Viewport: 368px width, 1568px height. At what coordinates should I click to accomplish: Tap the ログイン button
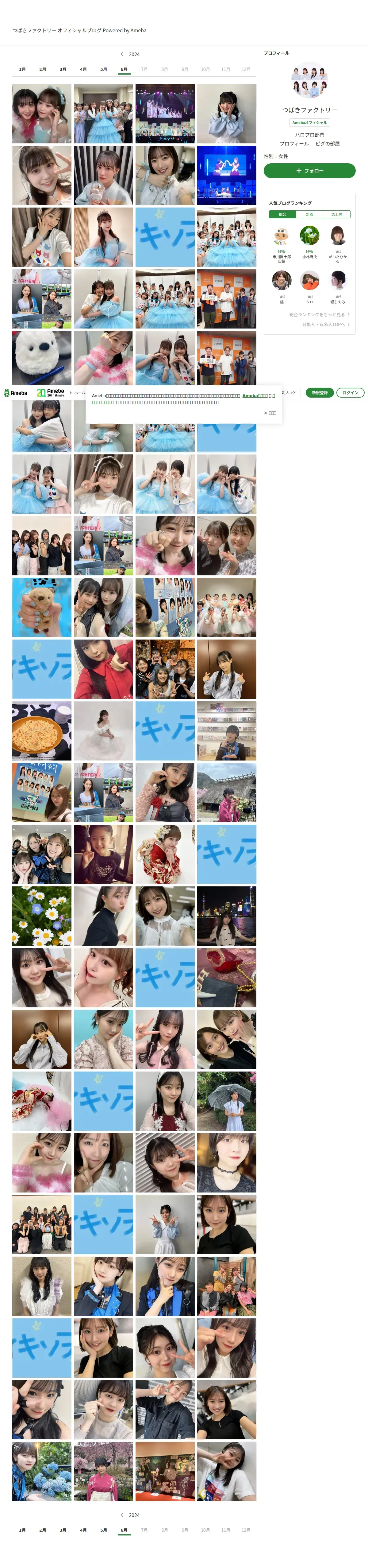[x=350, y=393]
